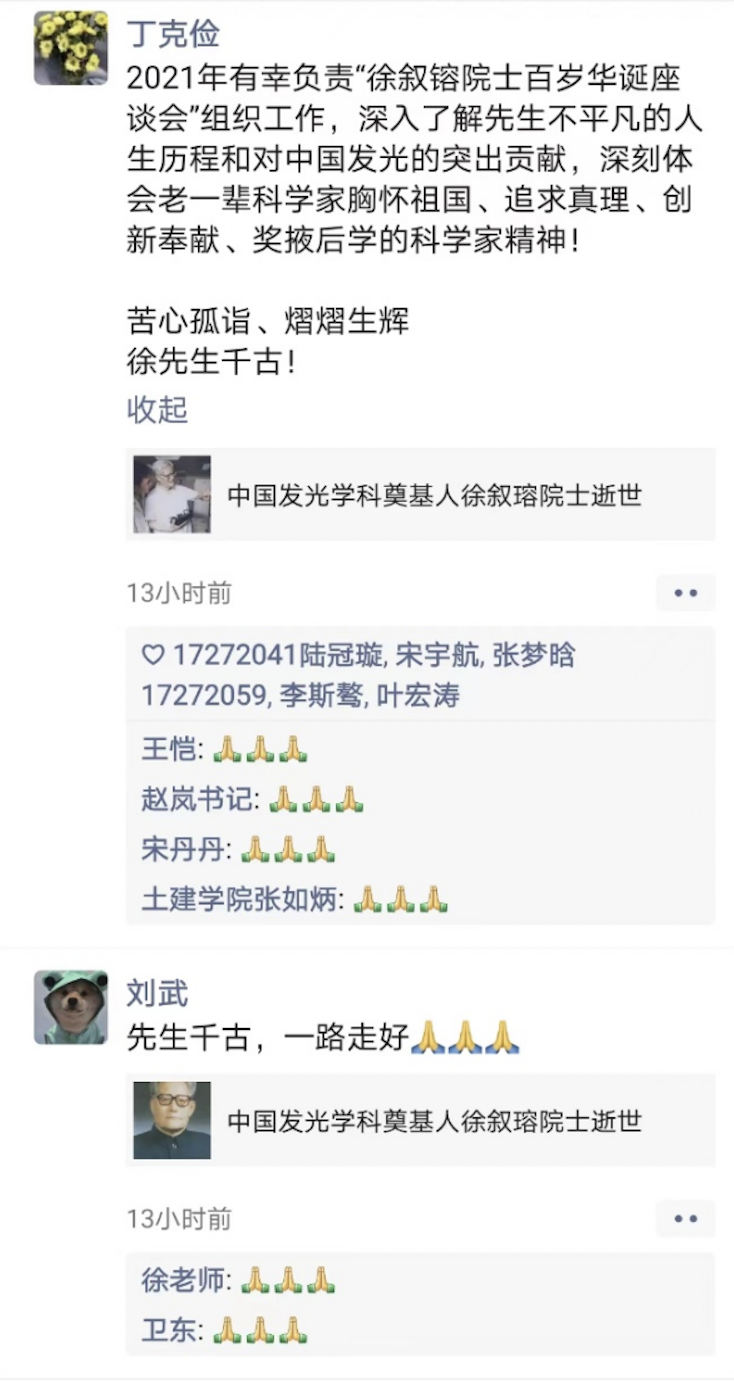This screenshot has height=1382, width=734.
Task: Tap the name 丁克俭
Action: tap(173, 34)
